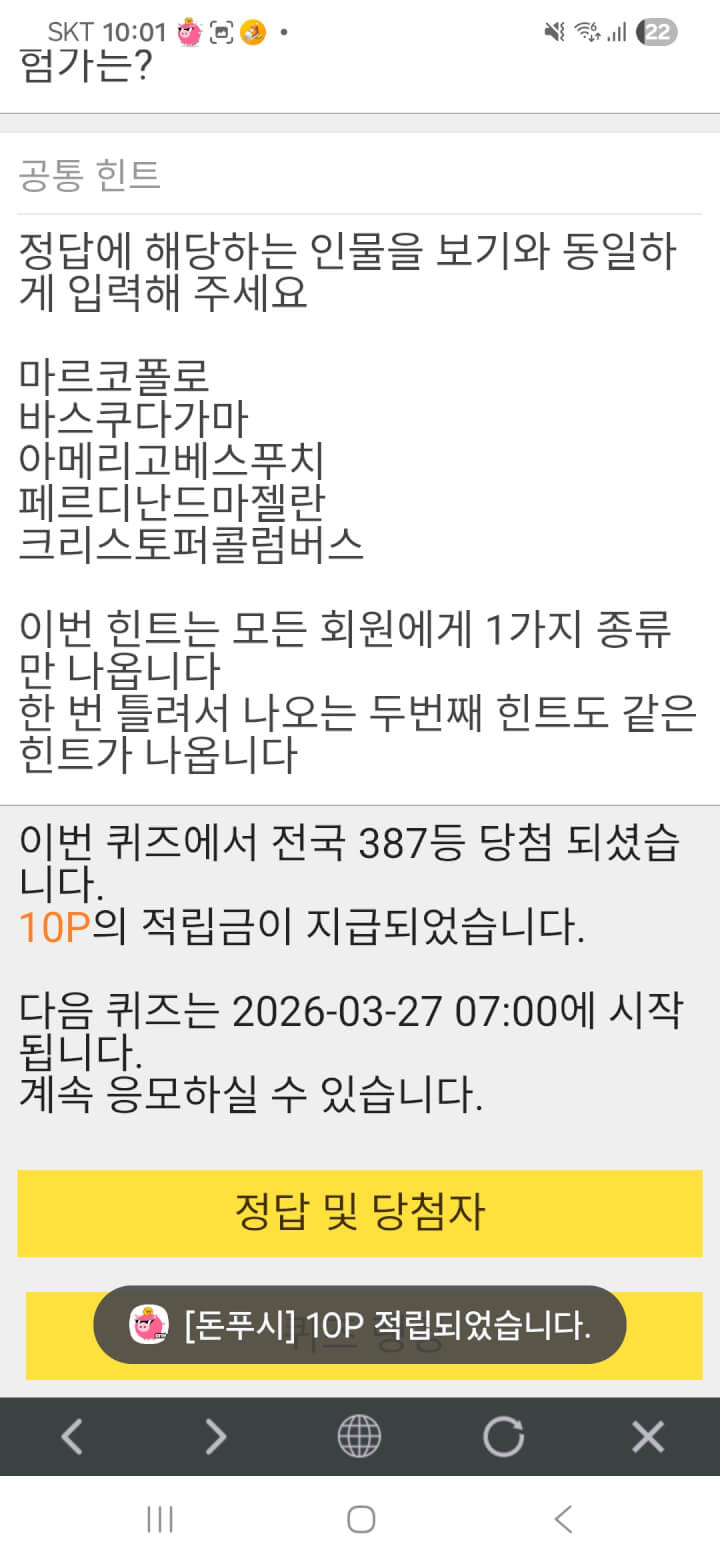Go back to the previous web page
720x1560 pixels.
click(72, 1437)
